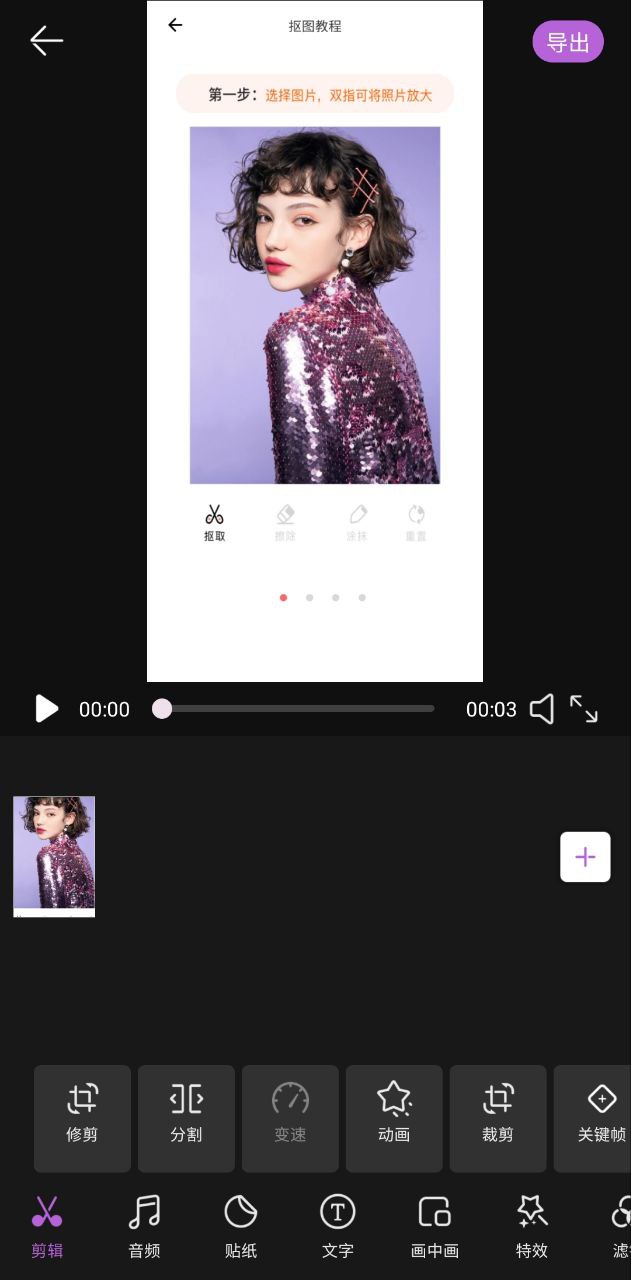Image resolution: width=631 pixels, height=1280 pixels.
Task: Expand preview to fullscreen
Action: point(584,709)
